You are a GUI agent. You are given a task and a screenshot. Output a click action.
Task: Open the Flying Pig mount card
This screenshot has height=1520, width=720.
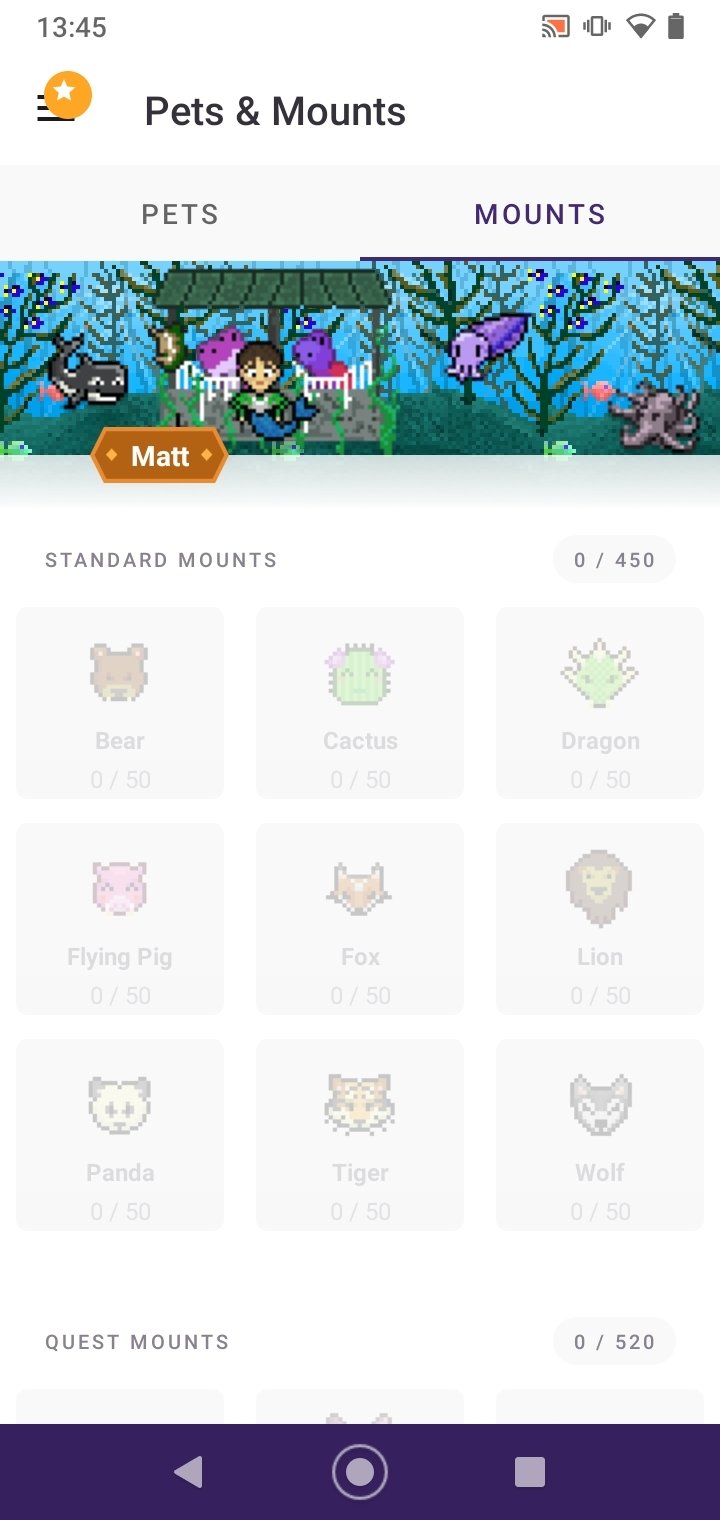pyautogui.click(x=120, y=919)
